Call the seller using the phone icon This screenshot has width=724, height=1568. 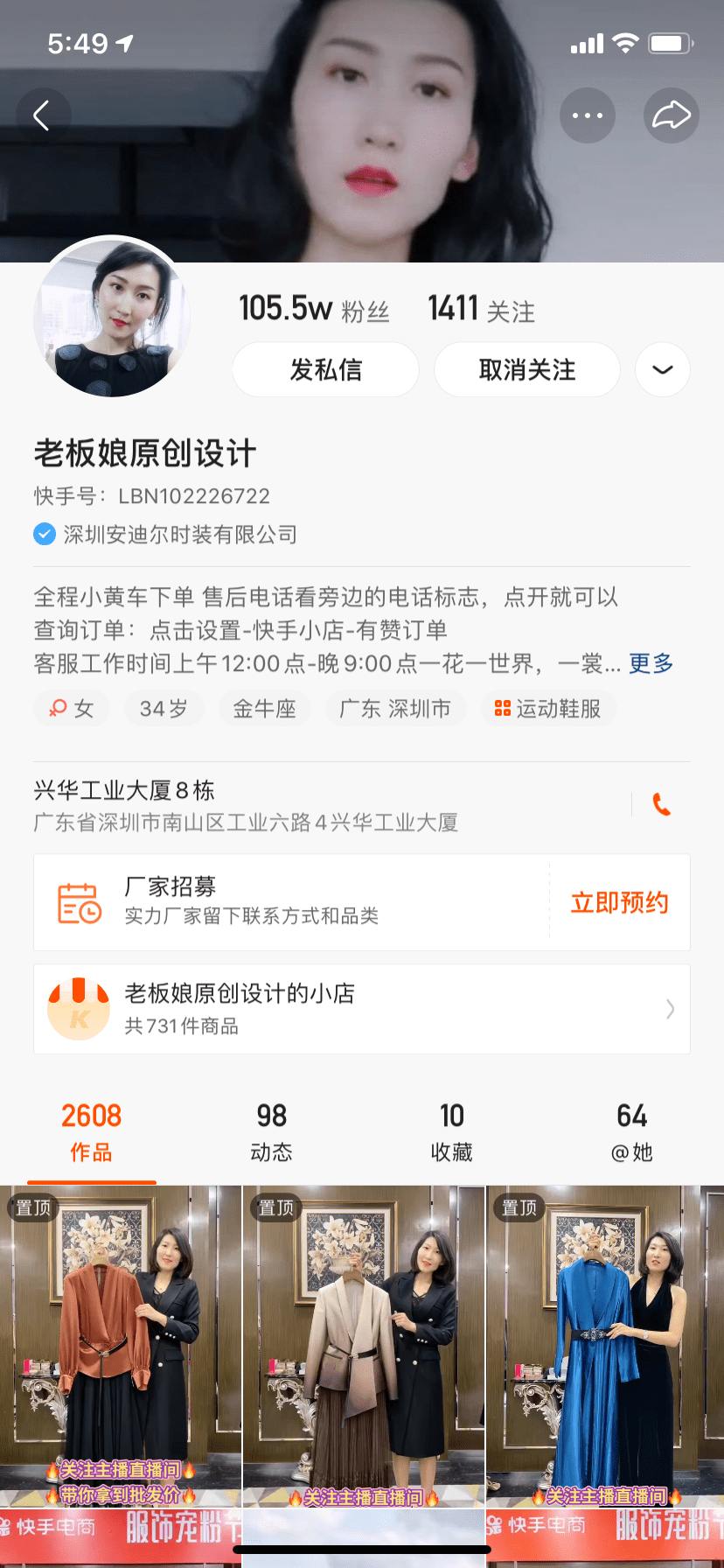point(662,804)
